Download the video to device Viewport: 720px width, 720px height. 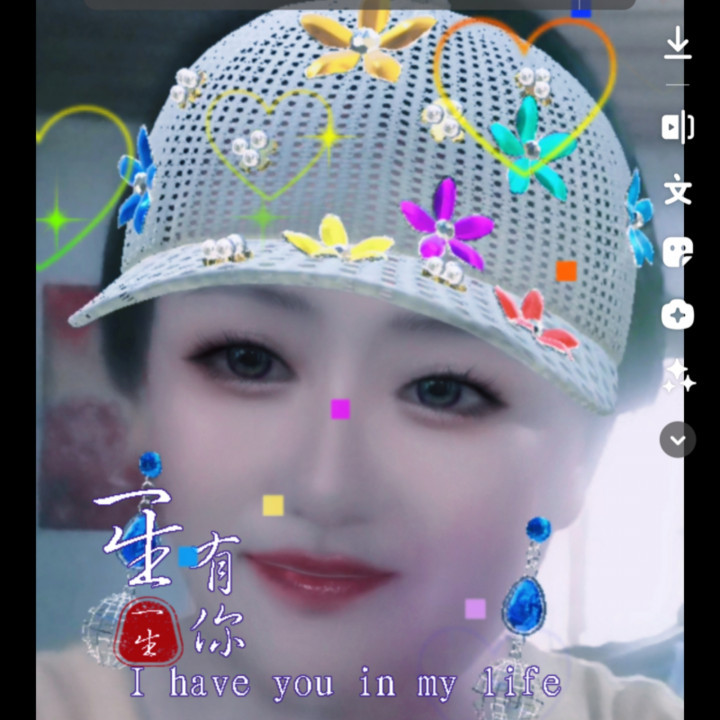point(678,44)
